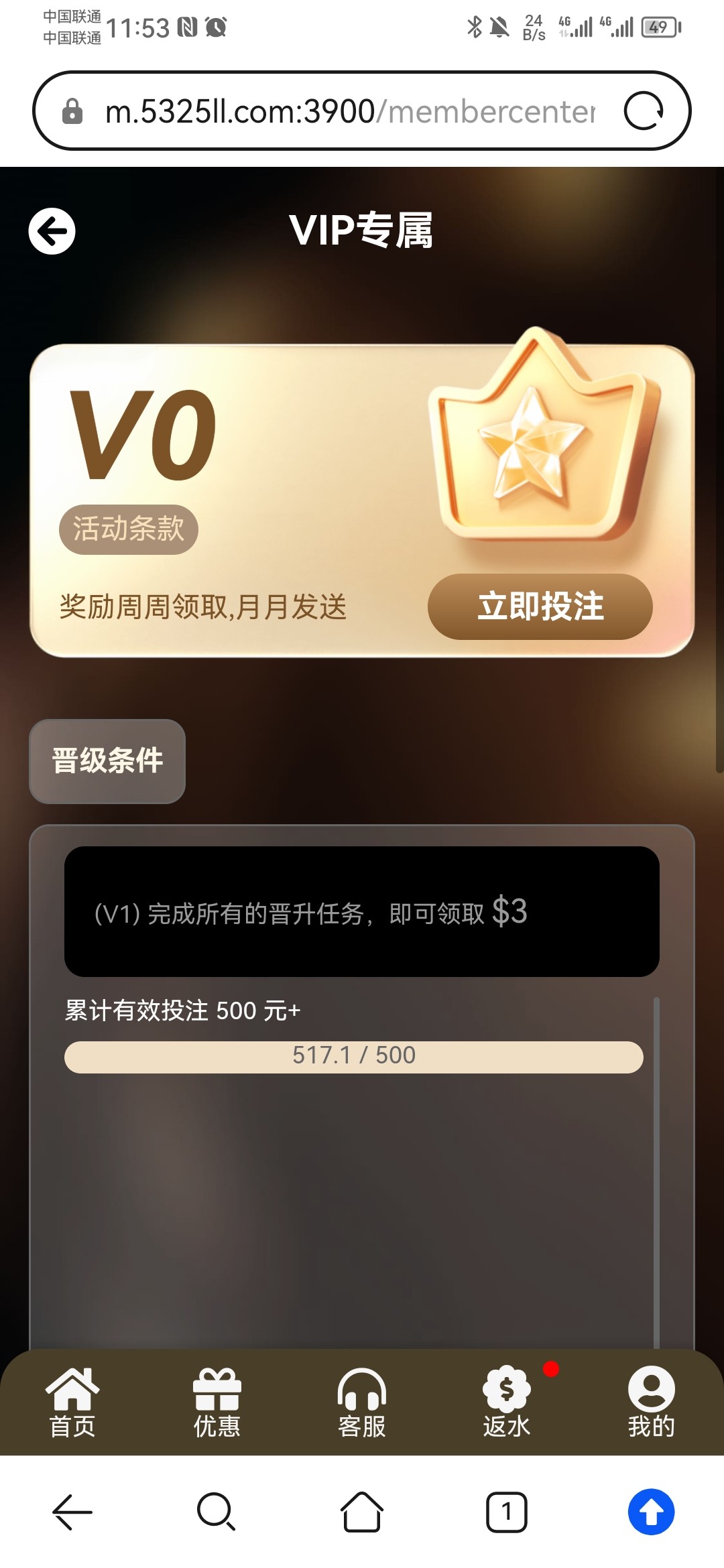Open browser tabs switcher

[x=506, y=1512]
